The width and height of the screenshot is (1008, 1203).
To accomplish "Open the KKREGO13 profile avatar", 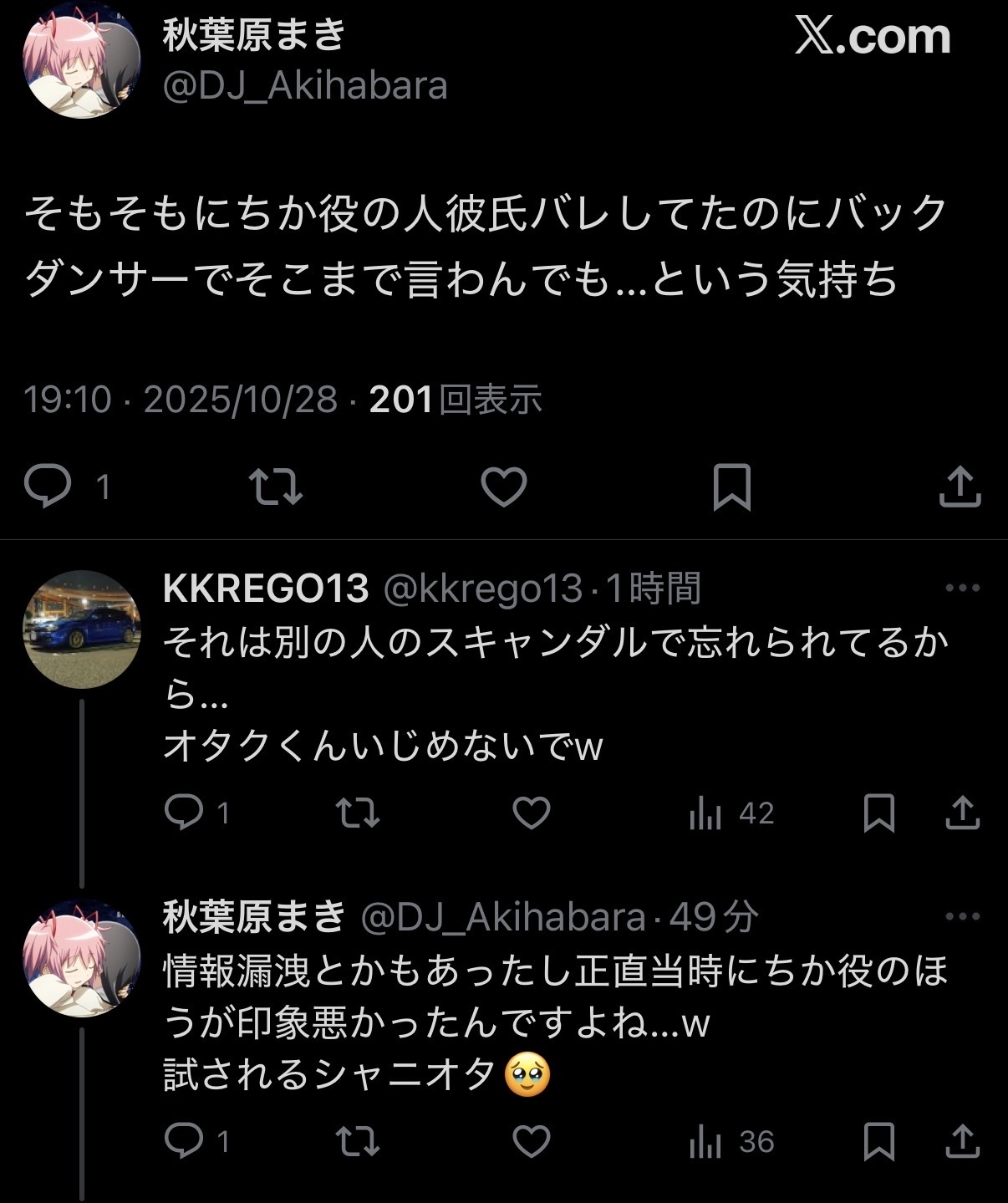I will (82, 629).
